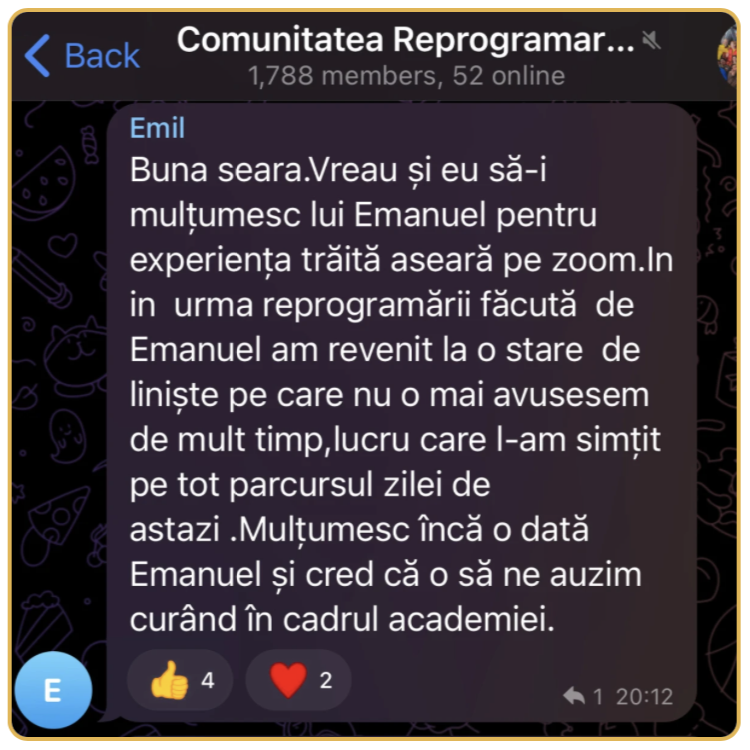The height and width of the screenshot is (750, 750).
Task: Add a thumbs-up reaction to Emil's message
Action: 181,681
